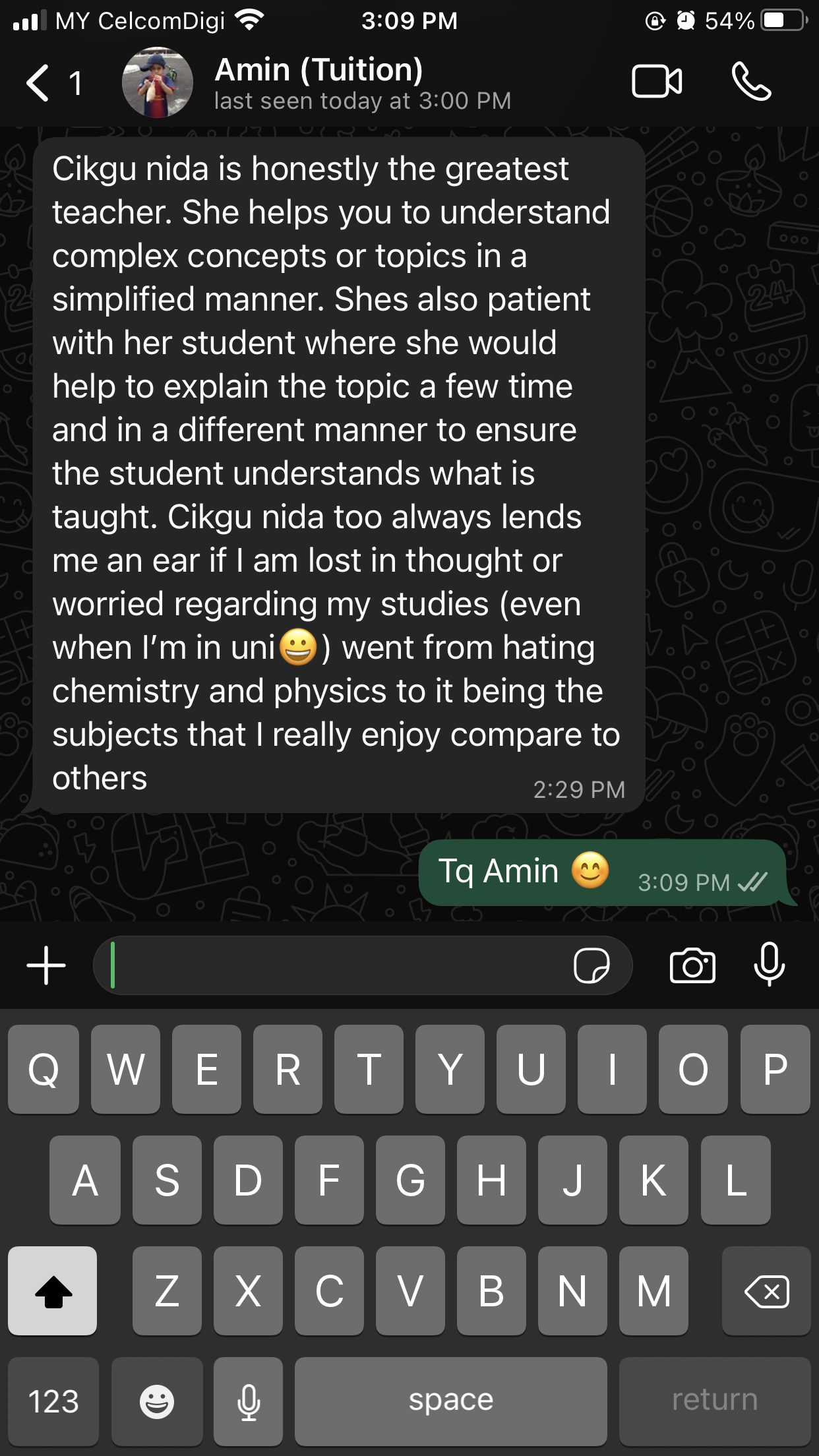Switch keyboard to 123 numbers layout
The width and height of the screenshot is (819, 1456).
(53, 1401)
